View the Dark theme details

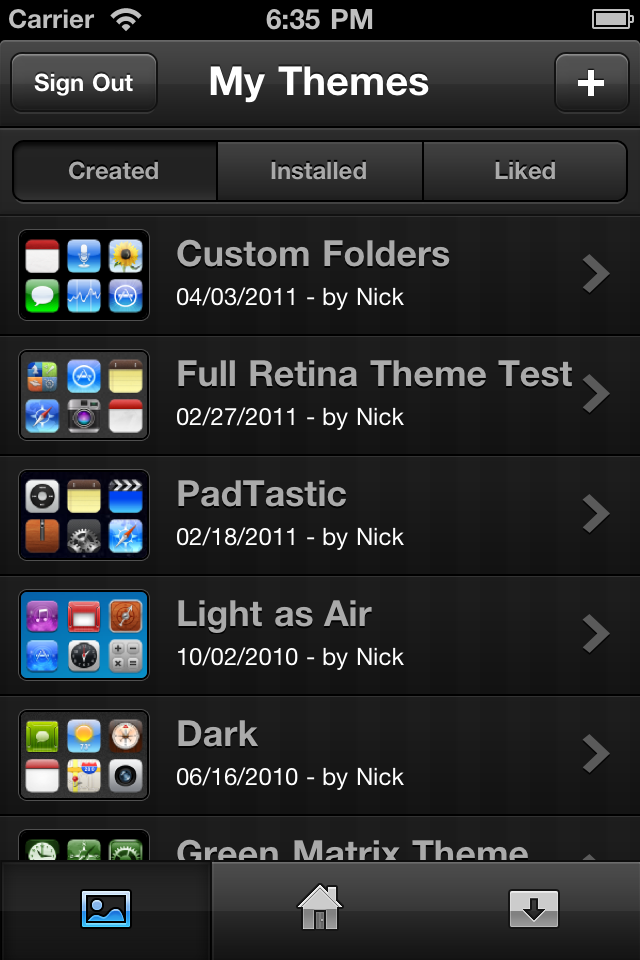[320, 755]
